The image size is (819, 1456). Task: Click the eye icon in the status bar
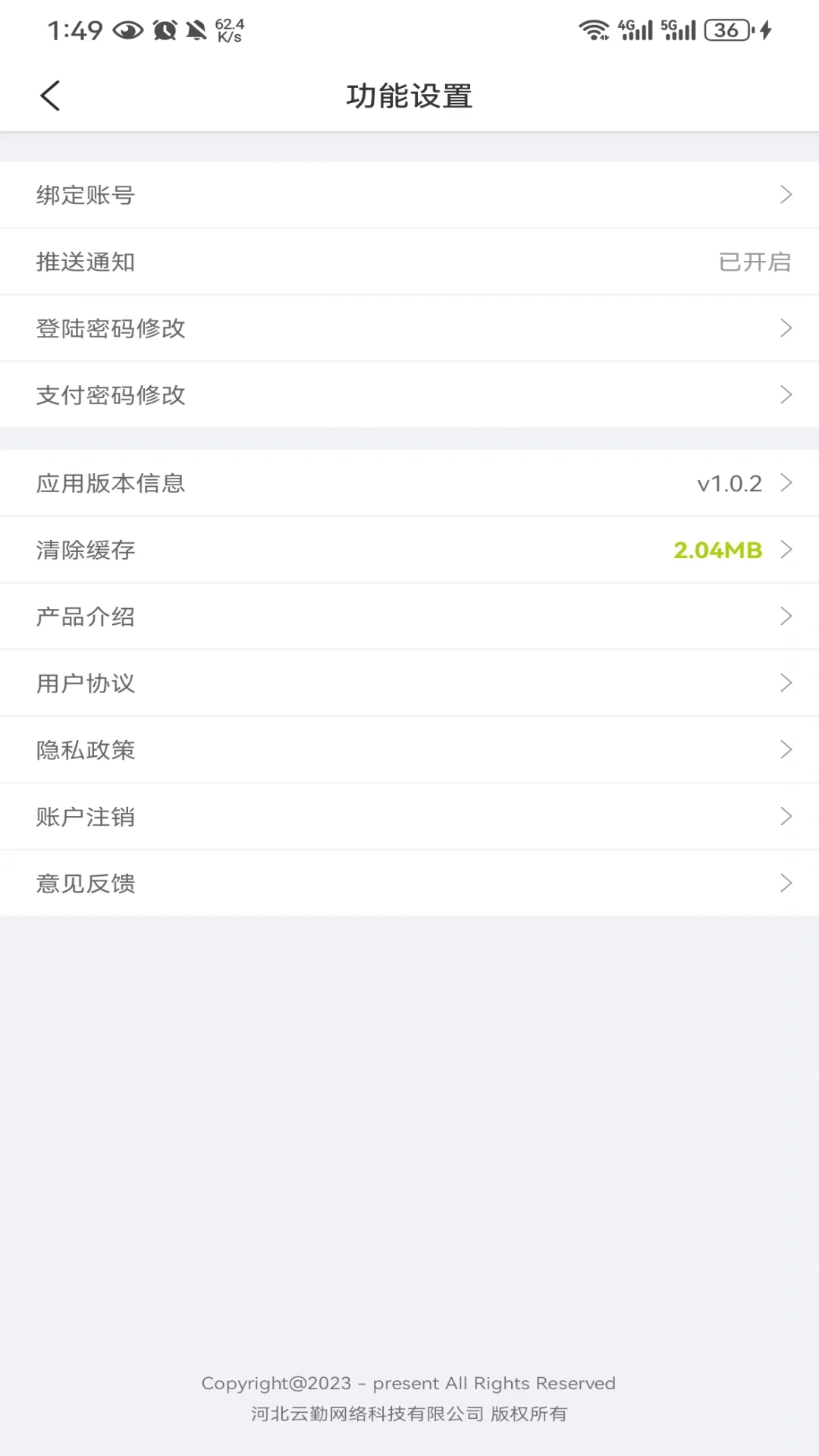click(127, 29)
